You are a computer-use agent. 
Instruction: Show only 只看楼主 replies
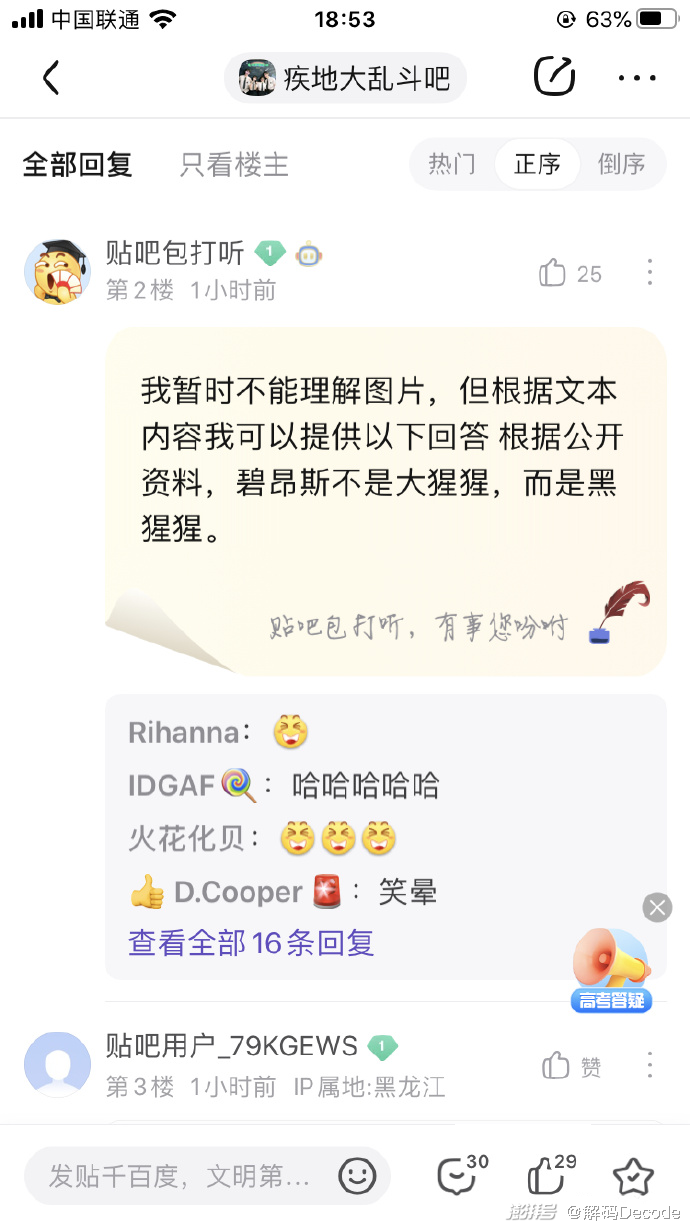pos(234,164)
